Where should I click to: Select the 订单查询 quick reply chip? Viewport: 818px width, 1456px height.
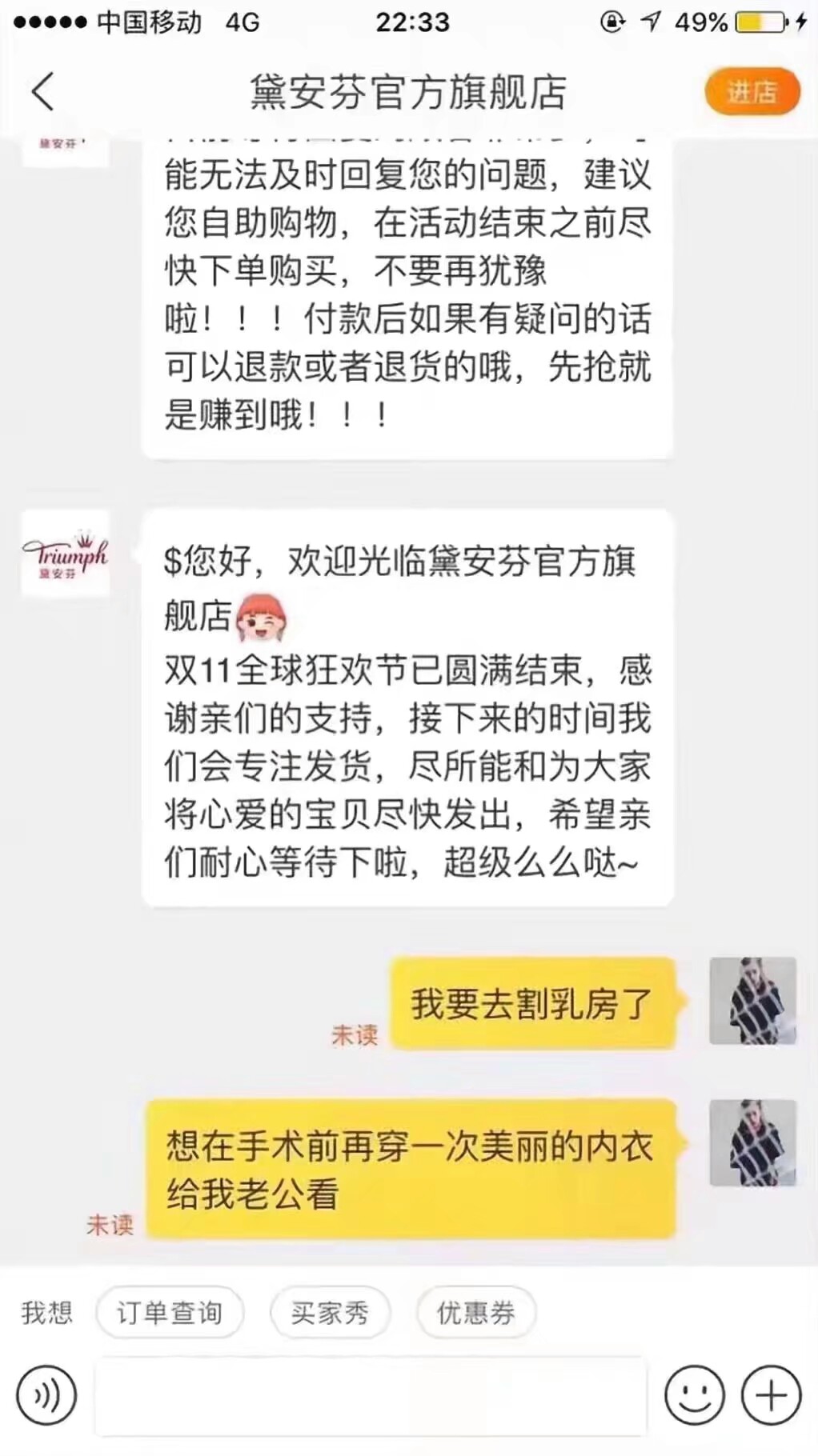(170, 1312)
